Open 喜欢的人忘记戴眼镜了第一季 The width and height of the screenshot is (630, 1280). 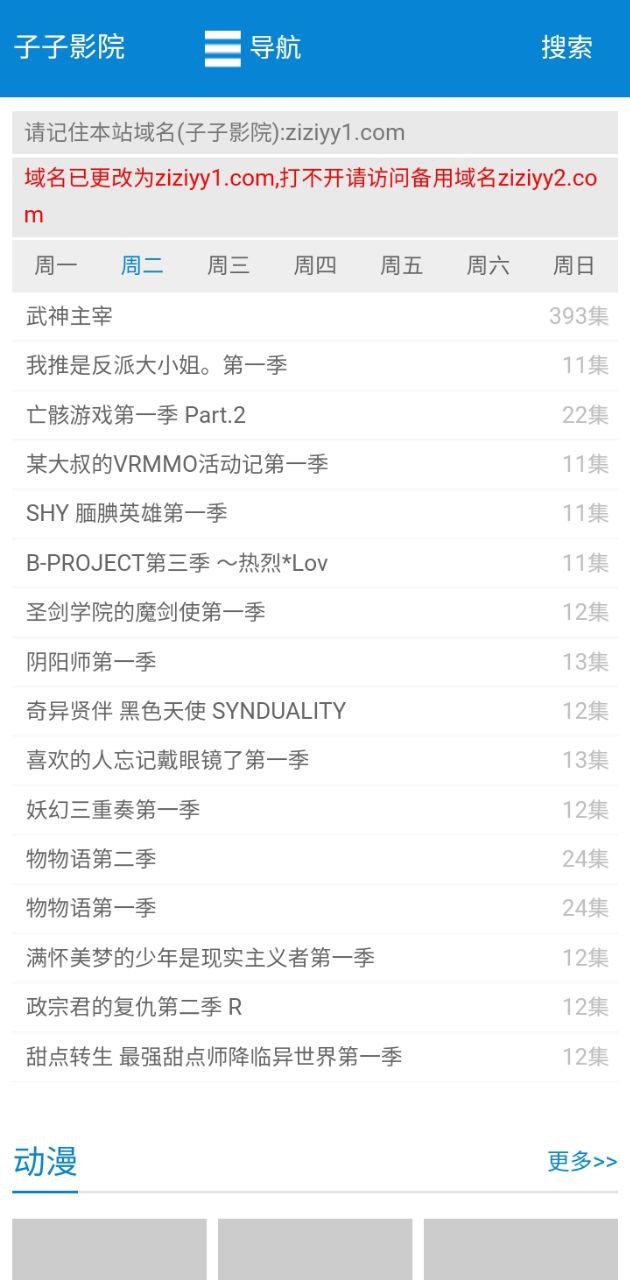point(167,761)
